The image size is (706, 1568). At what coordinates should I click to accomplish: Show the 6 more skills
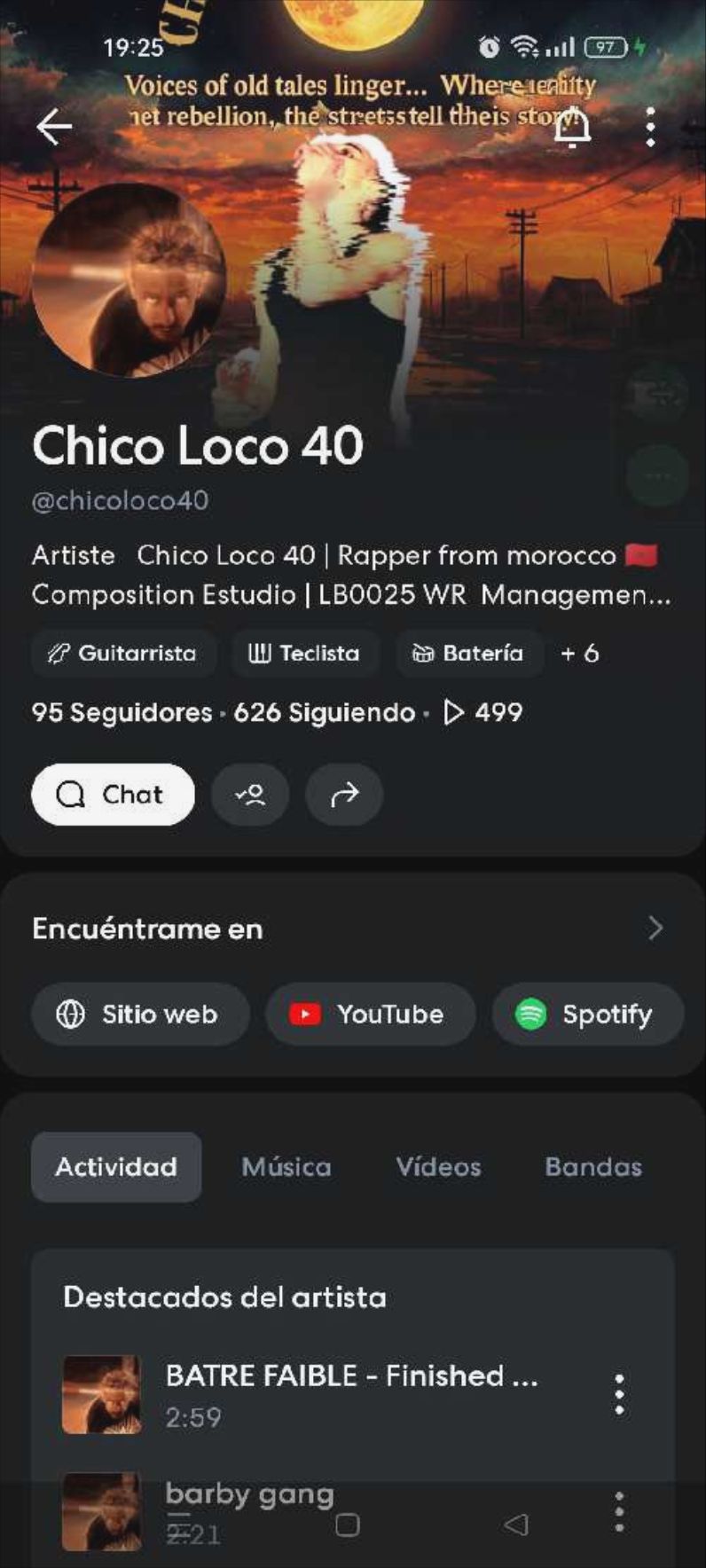pos(580,654)
